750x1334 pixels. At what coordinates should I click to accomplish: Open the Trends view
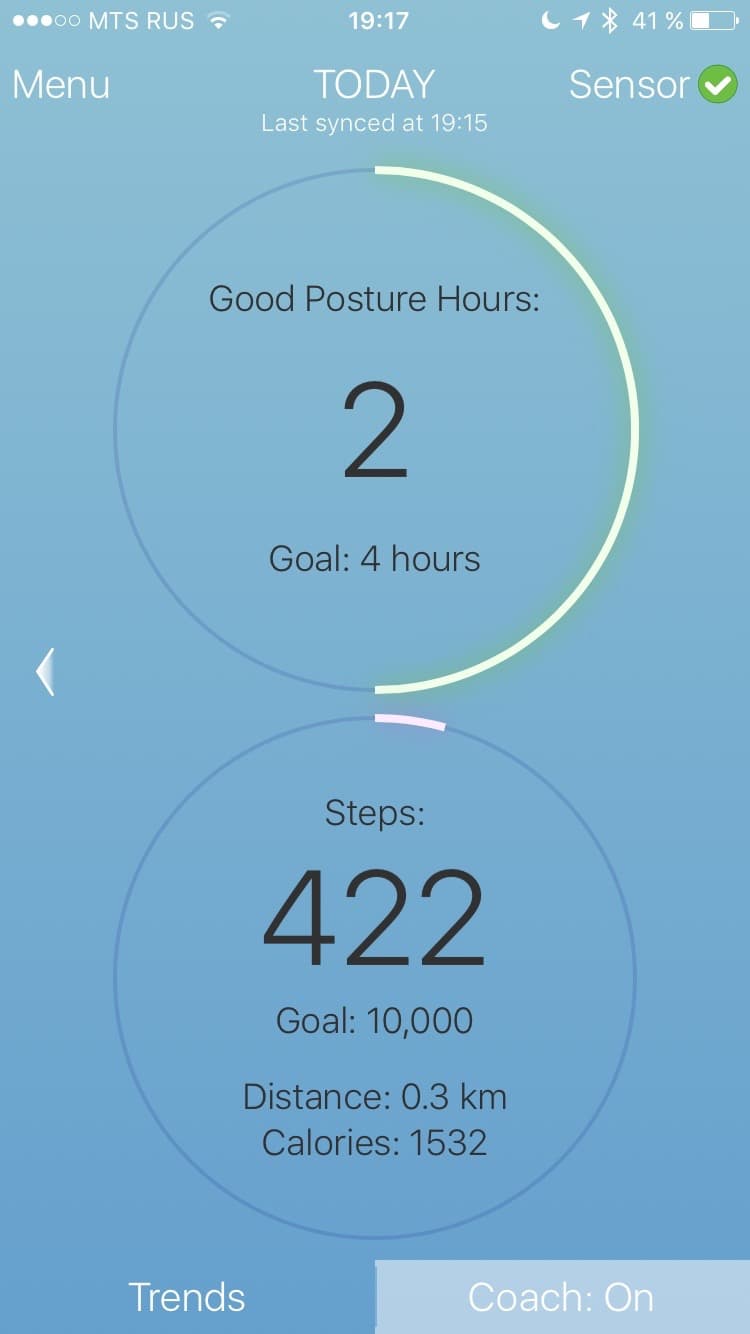click(187, 1297)
